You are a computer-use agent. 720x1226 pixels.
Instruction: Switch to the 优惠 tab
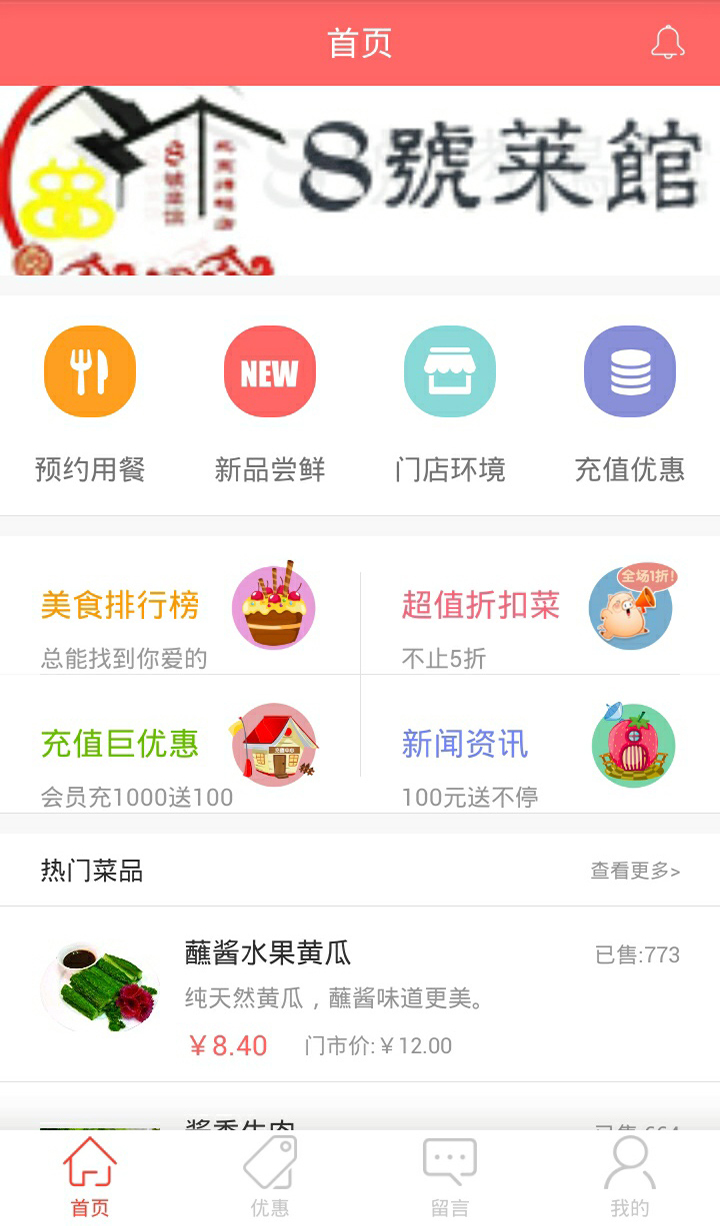click(270, 1176)
